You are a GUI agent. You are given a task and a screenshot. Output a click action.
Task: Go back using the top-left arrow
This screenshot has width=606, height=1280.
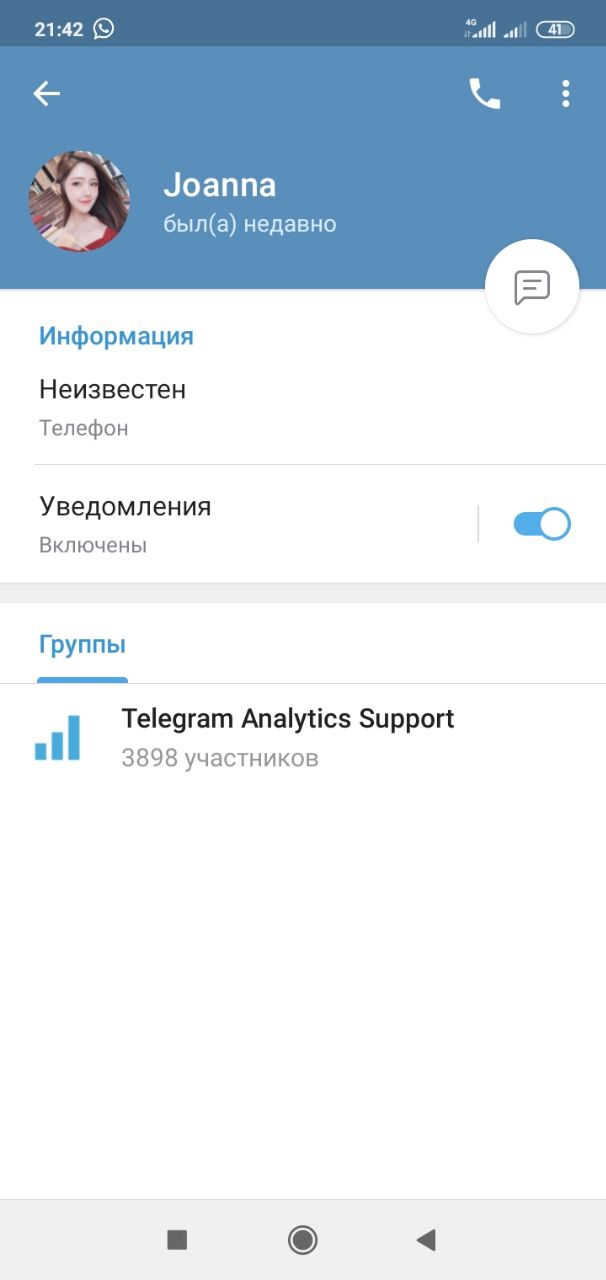47,94
